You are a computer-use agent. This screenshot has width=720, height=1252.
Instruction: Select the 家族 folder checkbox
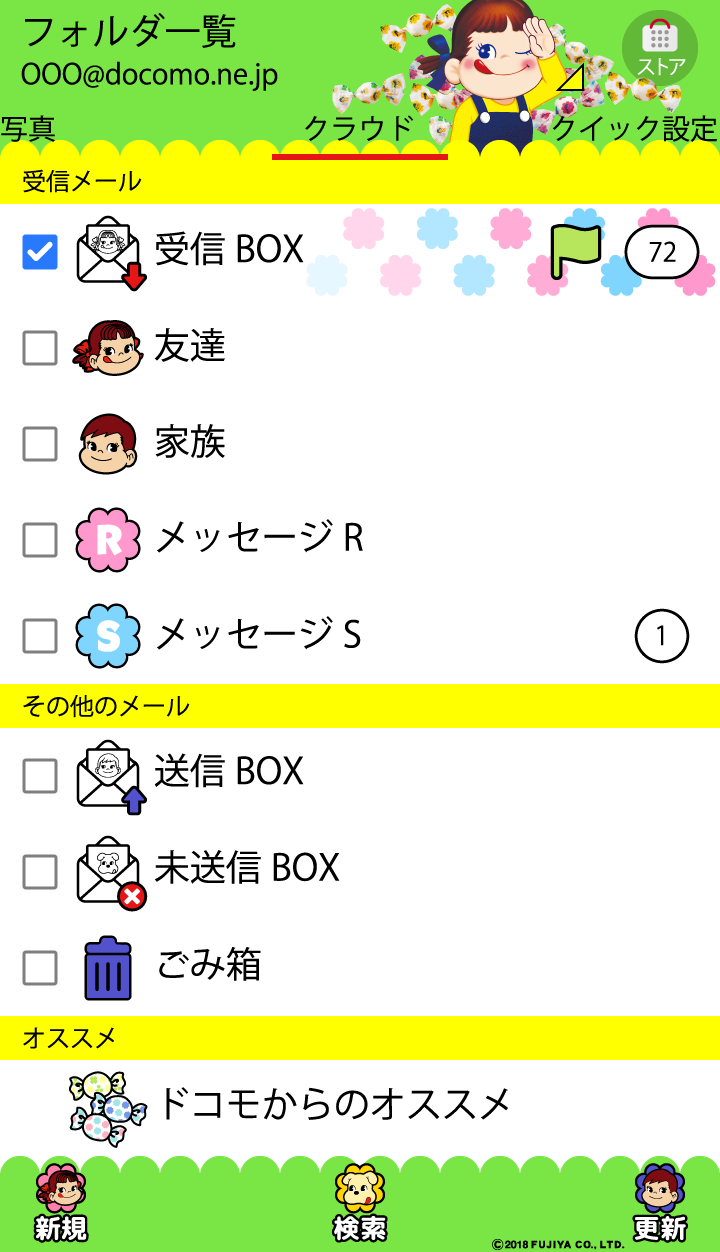tap(40, 444)
